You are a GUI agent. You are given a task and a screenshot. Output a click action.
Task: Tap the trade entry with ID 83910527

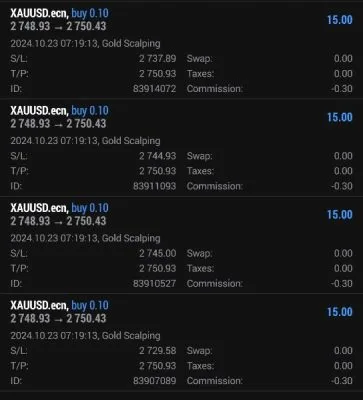pyautogui.click(x=181, y=245)
